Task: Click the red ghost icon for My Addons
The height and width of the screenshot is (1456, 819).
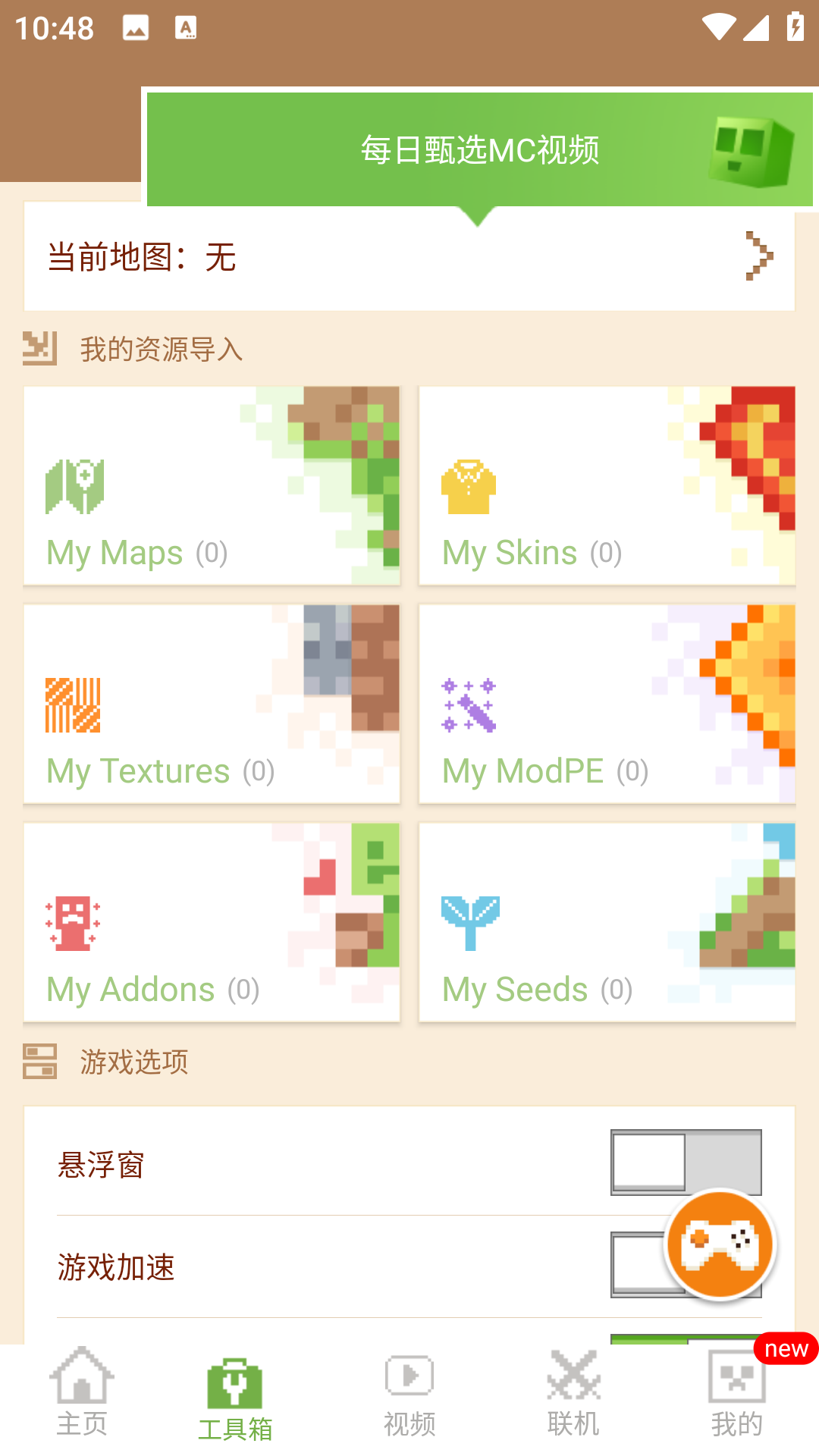Action: click(x=72, y=925)
